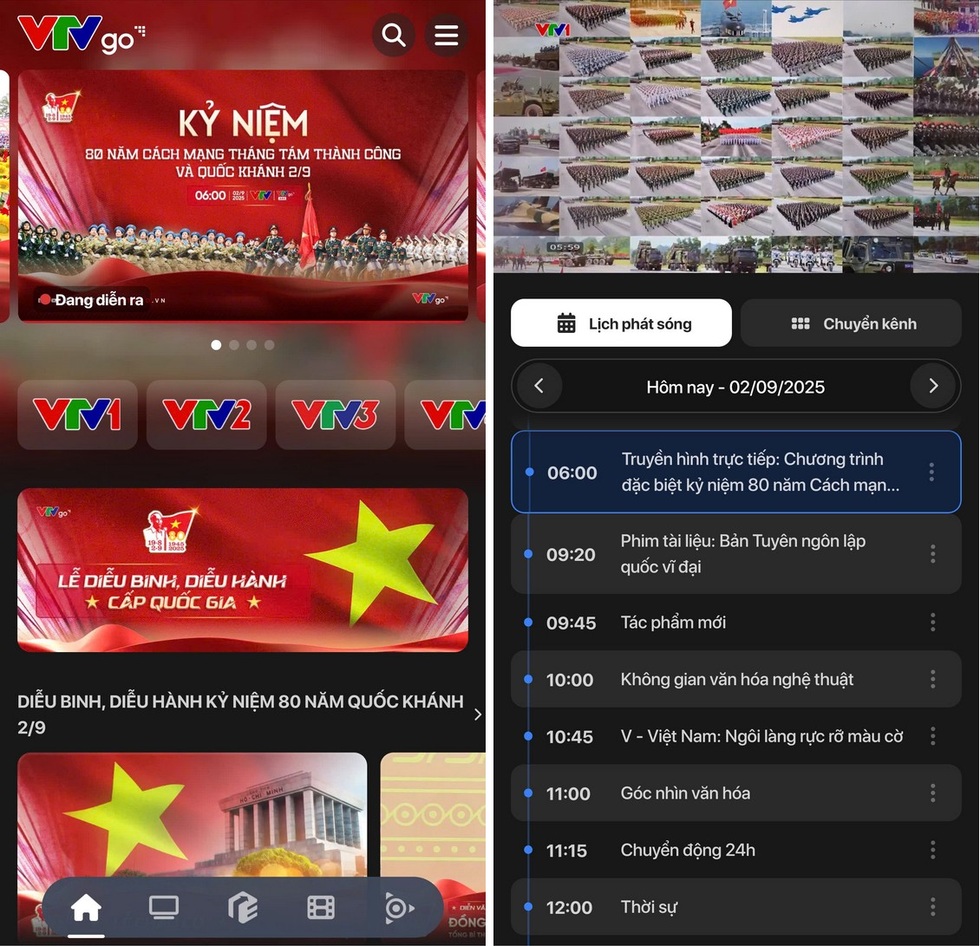Open the Kỷ niệm 80 năm live banner
980x946 pixels.
(243, 195)
